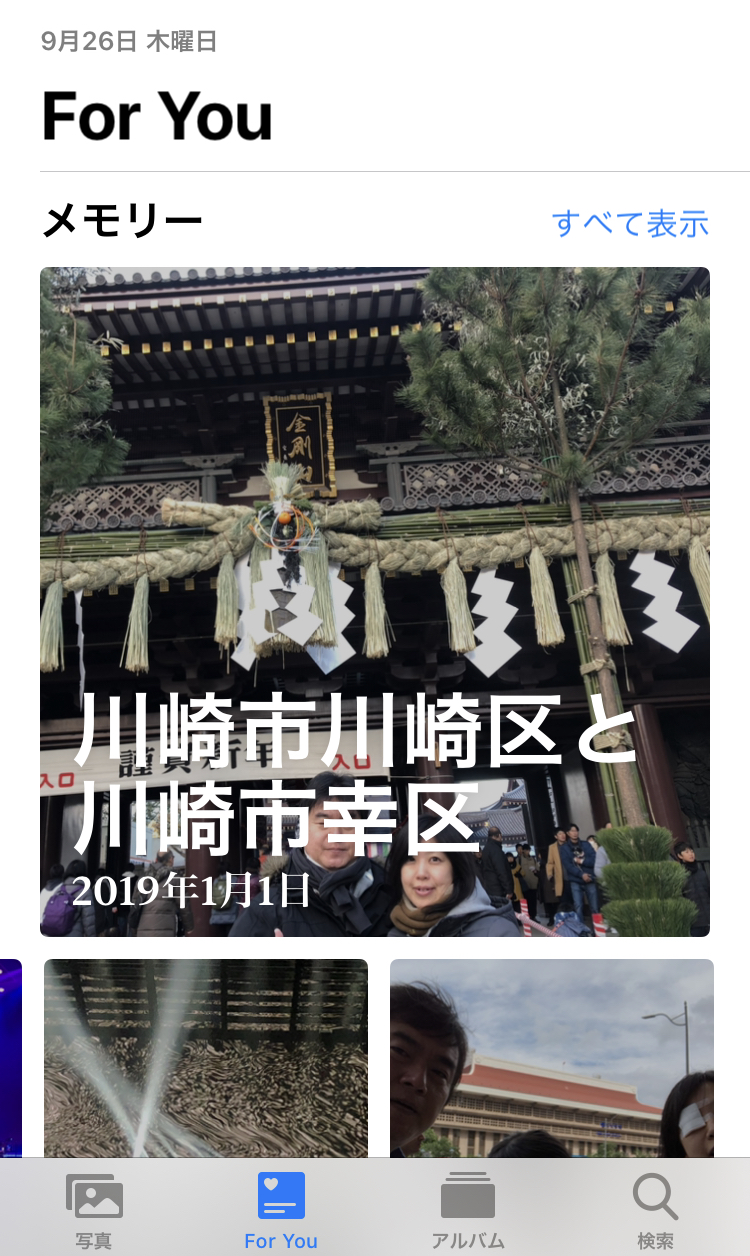This screenshot has height=1256, width=750.
Task: Tap すべて表示 to show all memories
Action: click(x=630, y=223)
